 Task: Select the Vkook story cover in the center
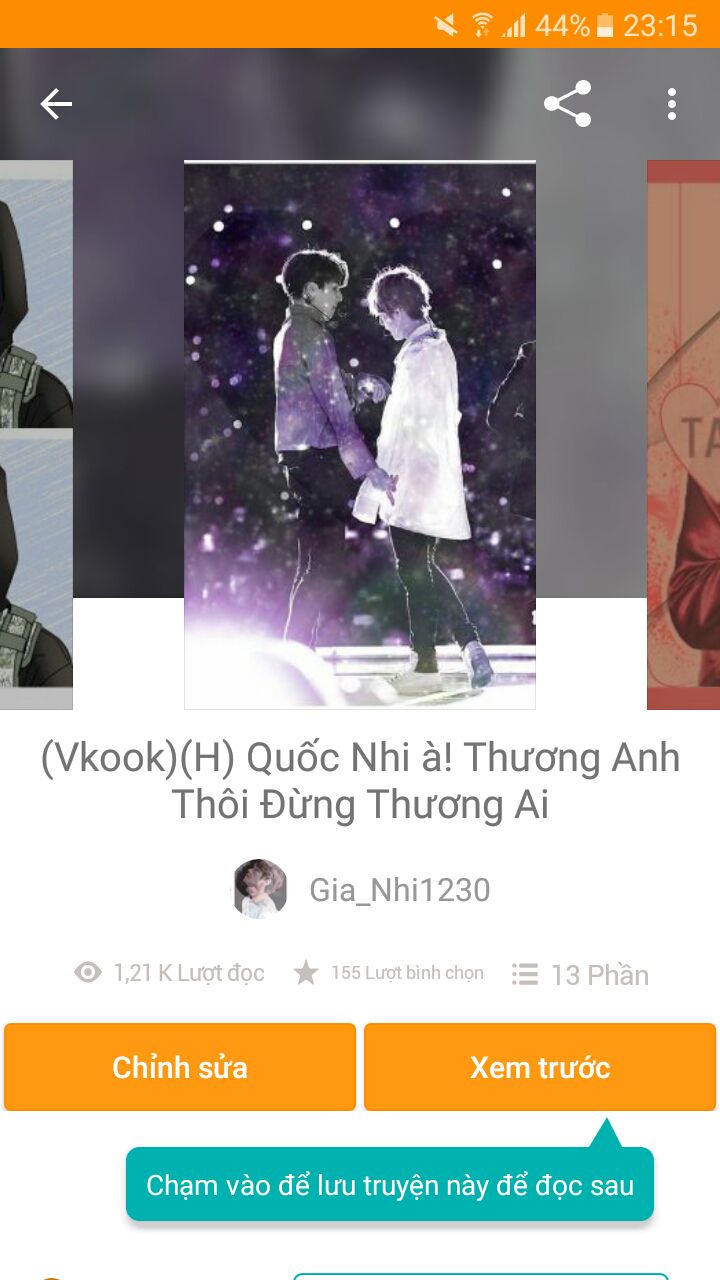pyautogui.click(x=360, y=435)
